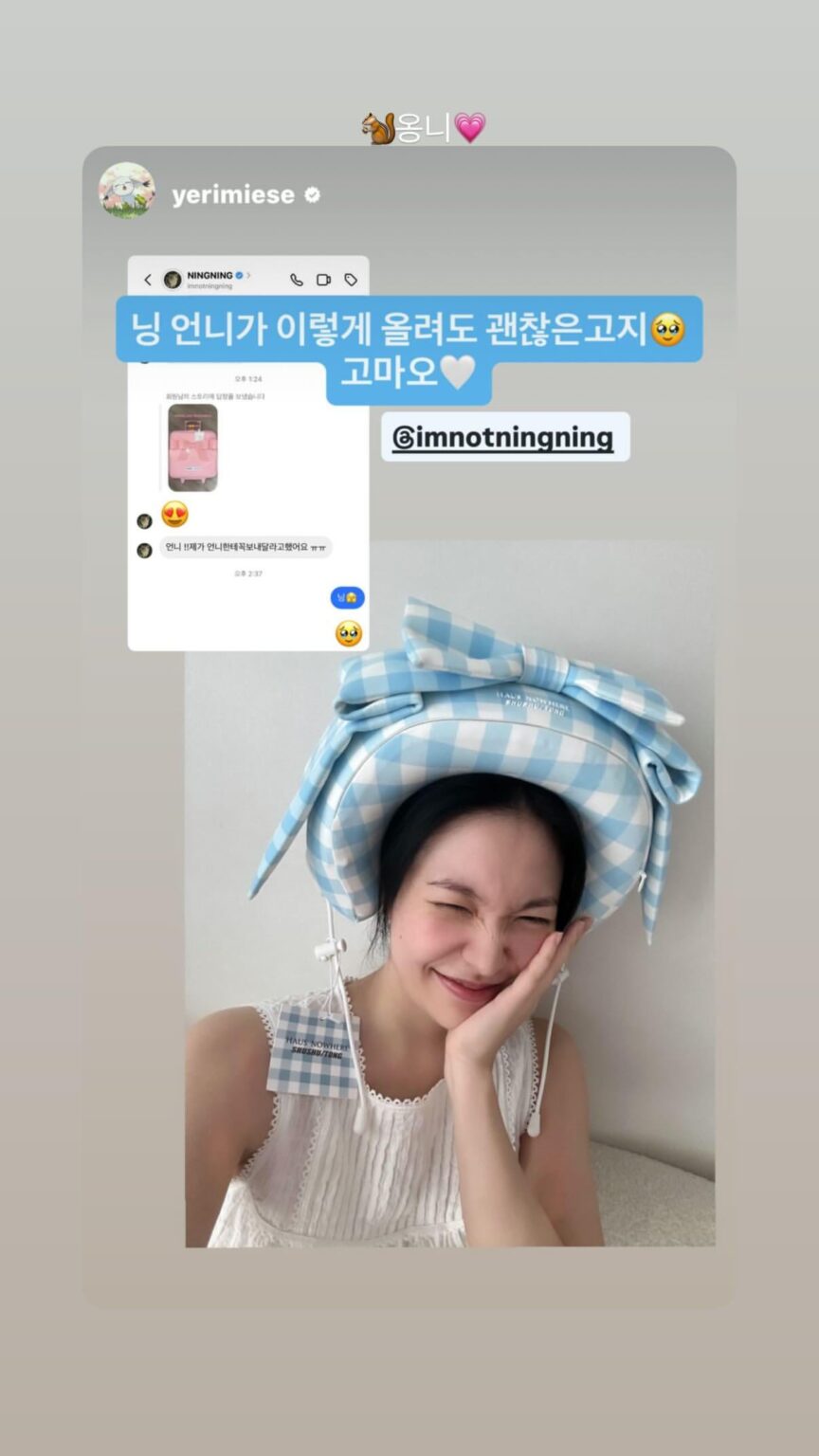Viewport: 819px width, 1456px height.
Task: Open the @imnotningning mention sticker
Action: [503, 438]
